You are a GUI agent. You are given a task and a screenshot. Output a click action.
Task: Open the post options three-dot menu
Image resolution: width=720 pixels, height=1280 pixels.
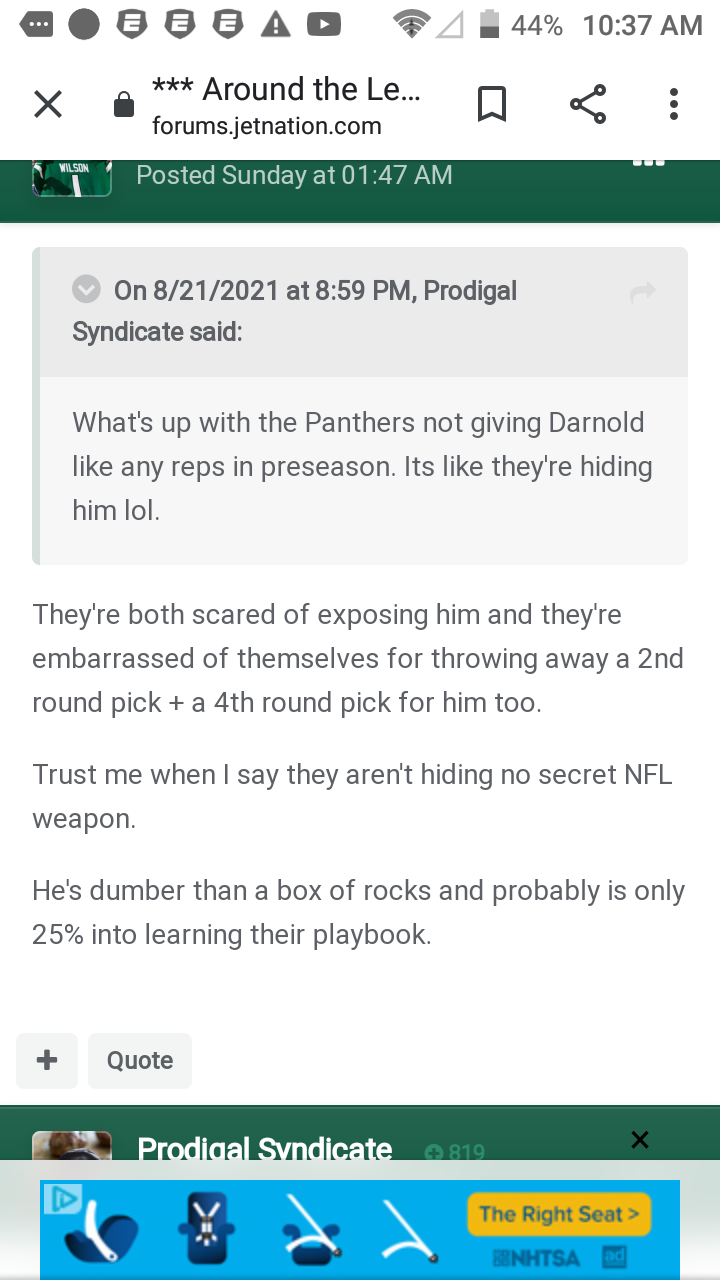[648, 163]
